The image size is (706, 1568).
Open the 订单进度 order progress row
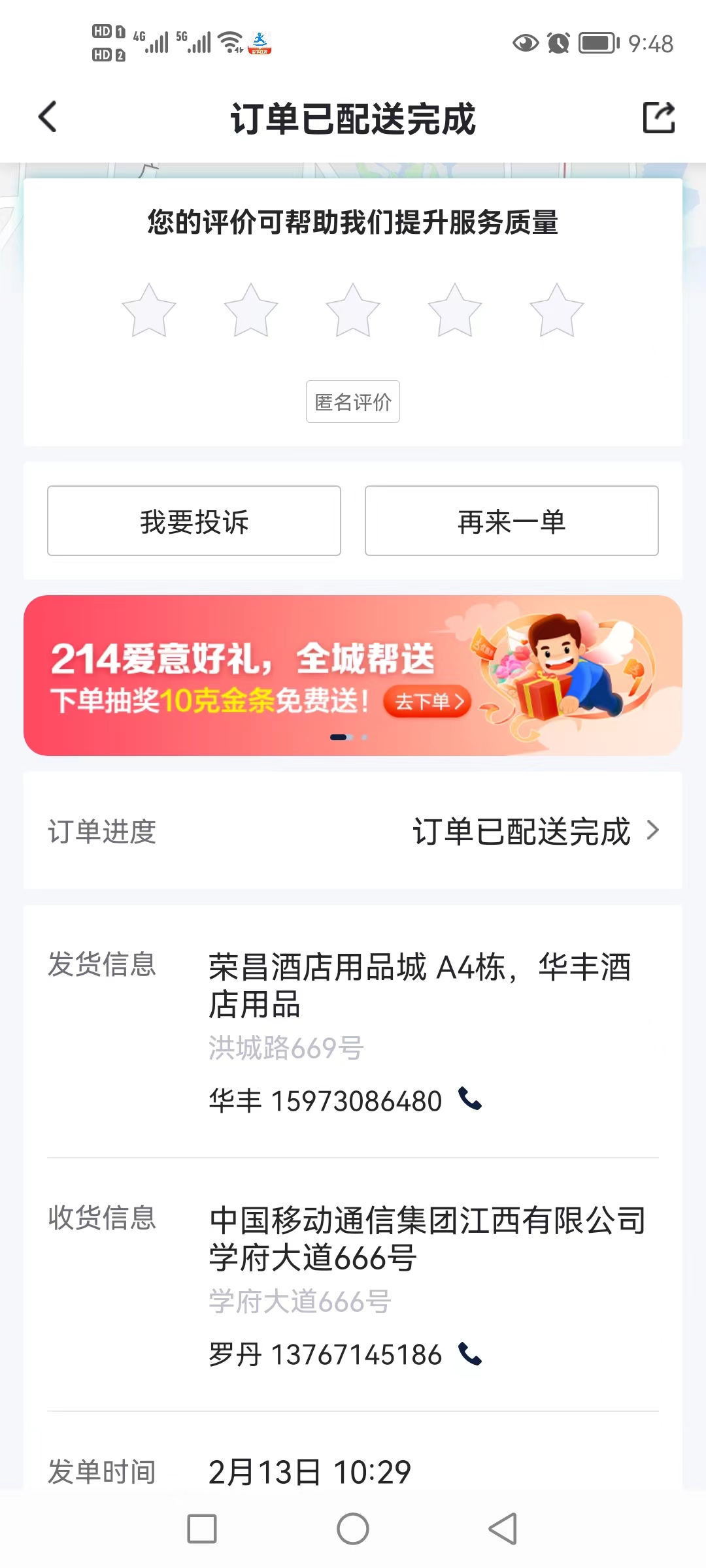point(353,831)
